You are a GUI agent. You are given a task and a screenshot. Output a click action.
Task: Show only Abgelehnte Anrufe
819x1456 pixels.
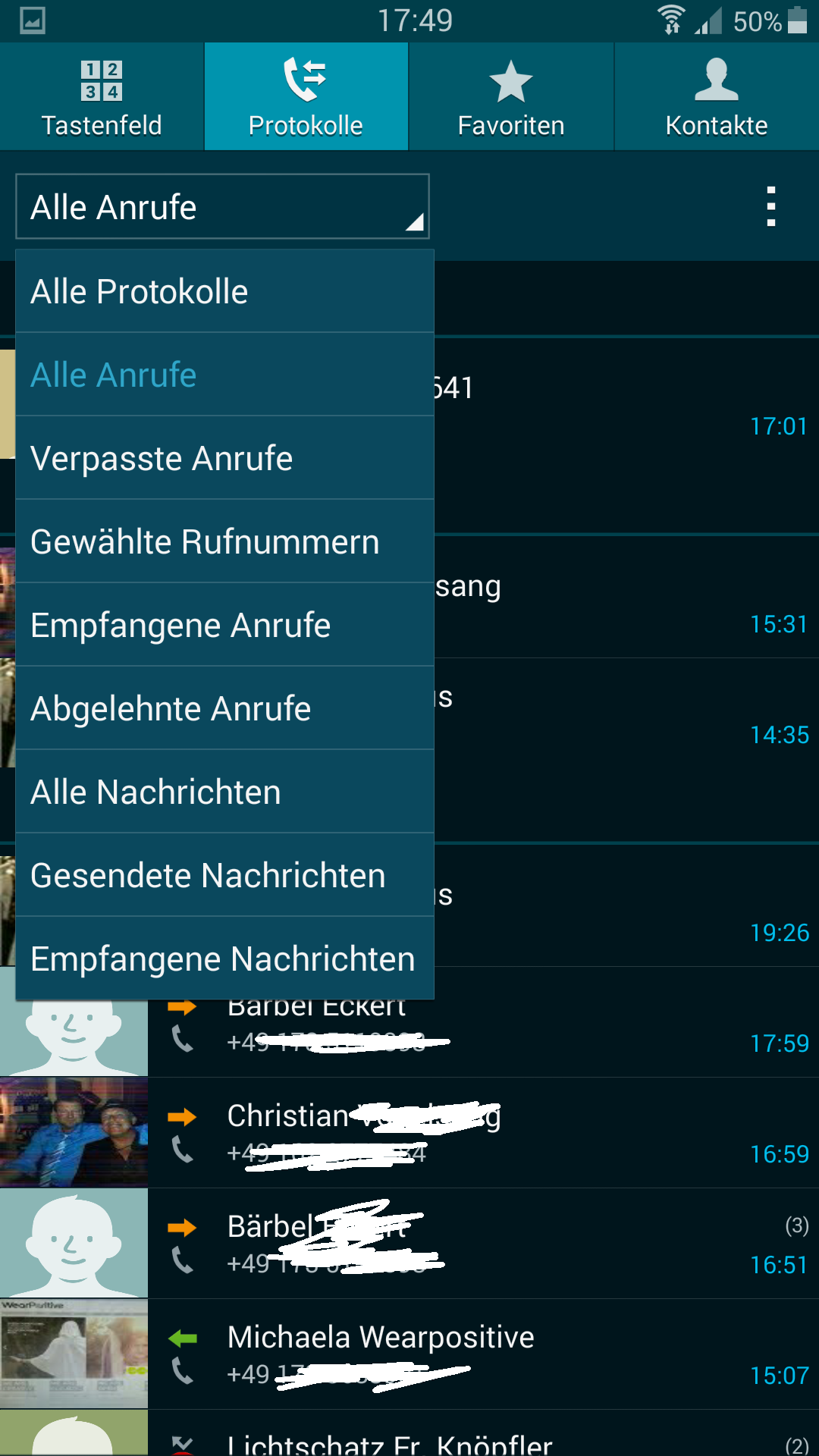coord(224,708)
